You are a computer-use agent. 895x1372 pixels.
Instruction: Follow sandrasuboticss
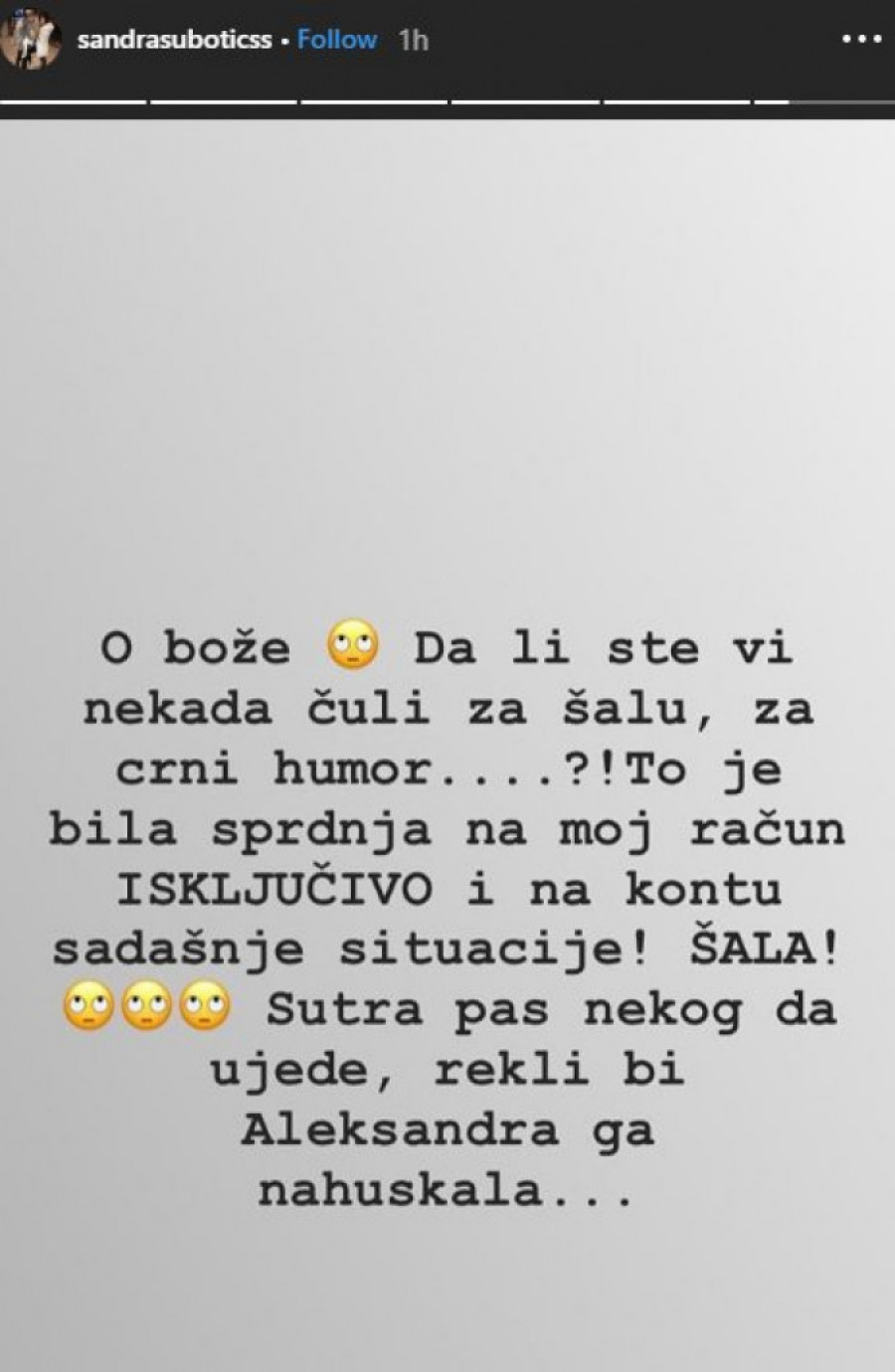[337, 41]
